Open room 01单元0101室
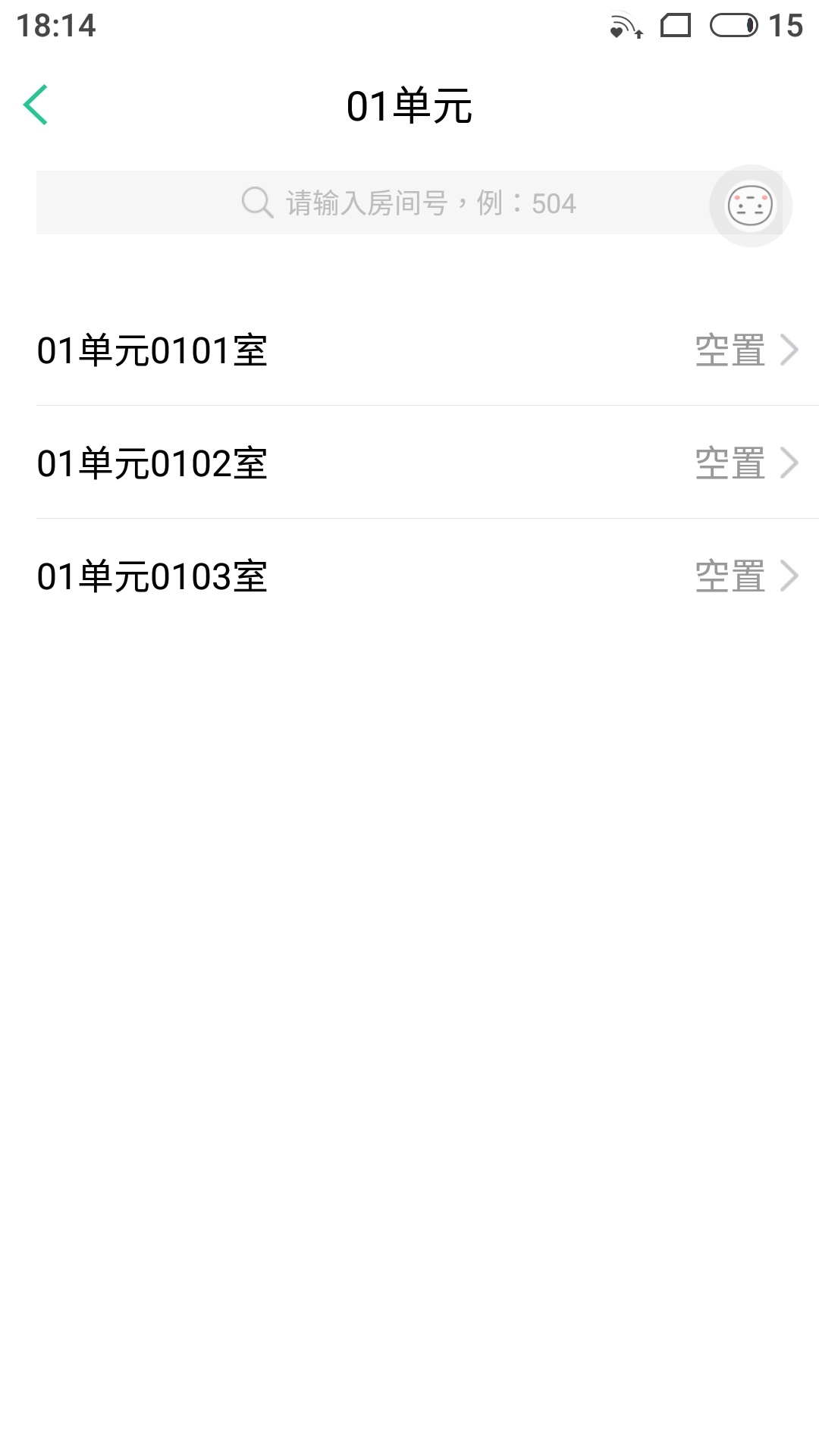819x1456 pixels. pos(409,350)
